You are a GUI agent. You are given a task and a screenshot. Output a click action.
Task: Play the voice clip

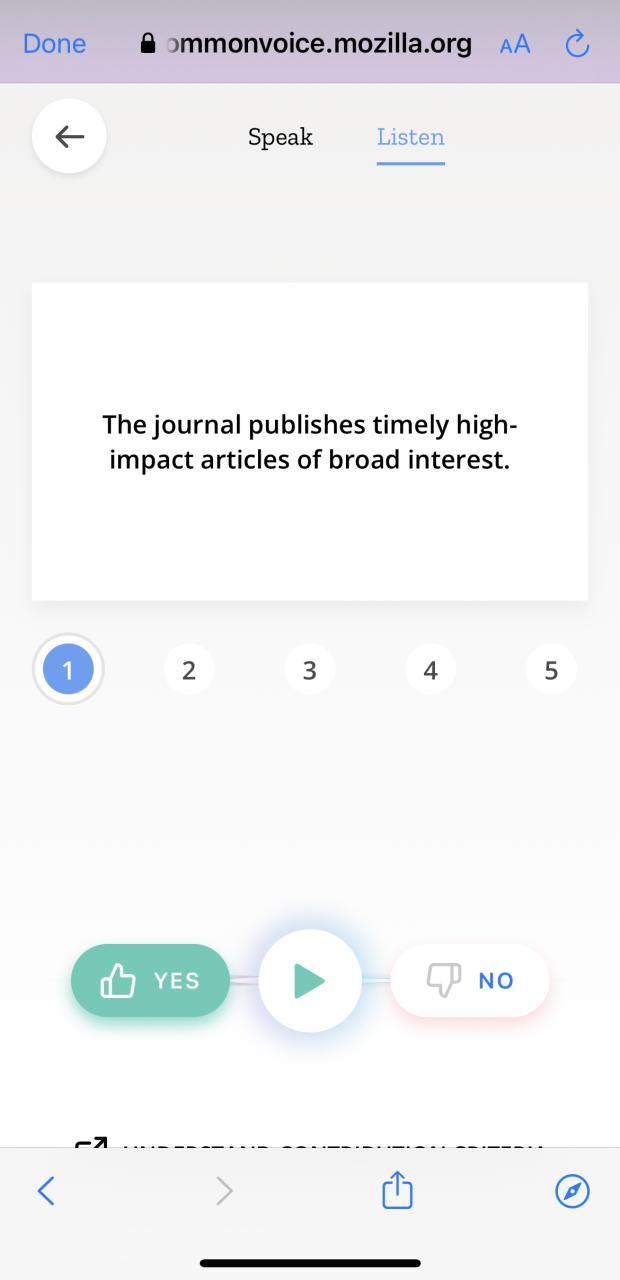[x=310, y=981]
